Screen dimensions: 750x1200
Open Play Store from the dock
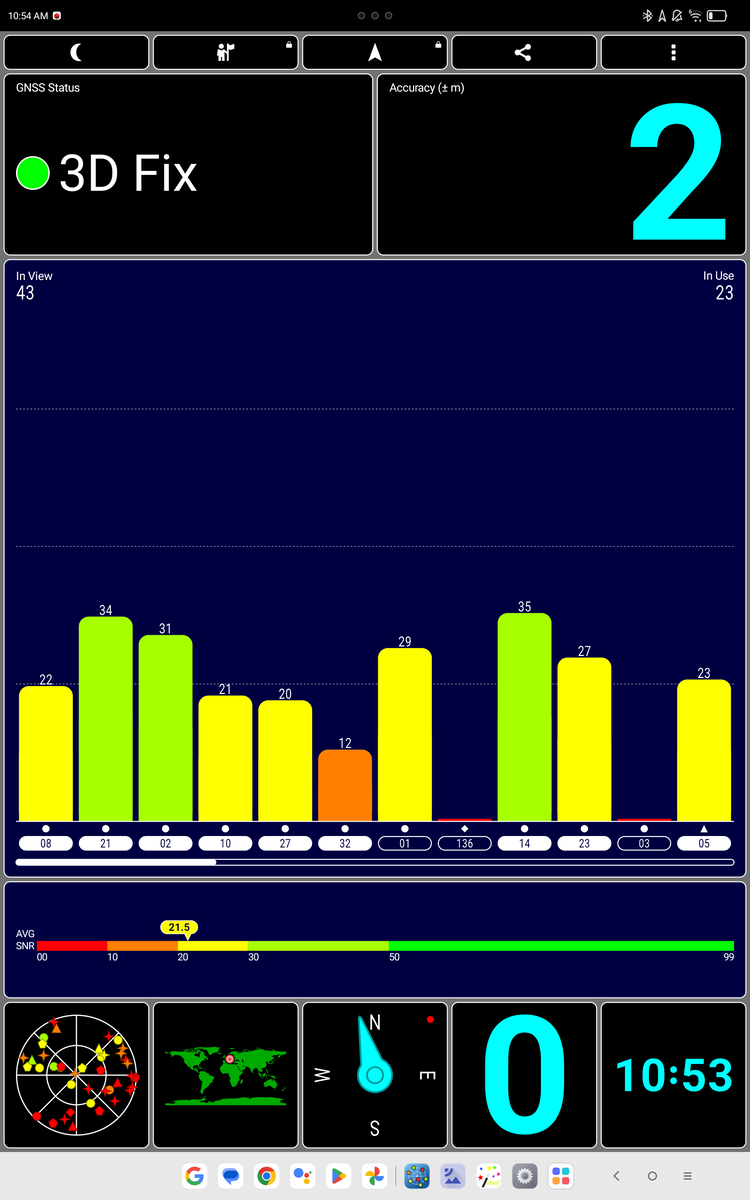pyautogui.click(x=338, y=1176)
